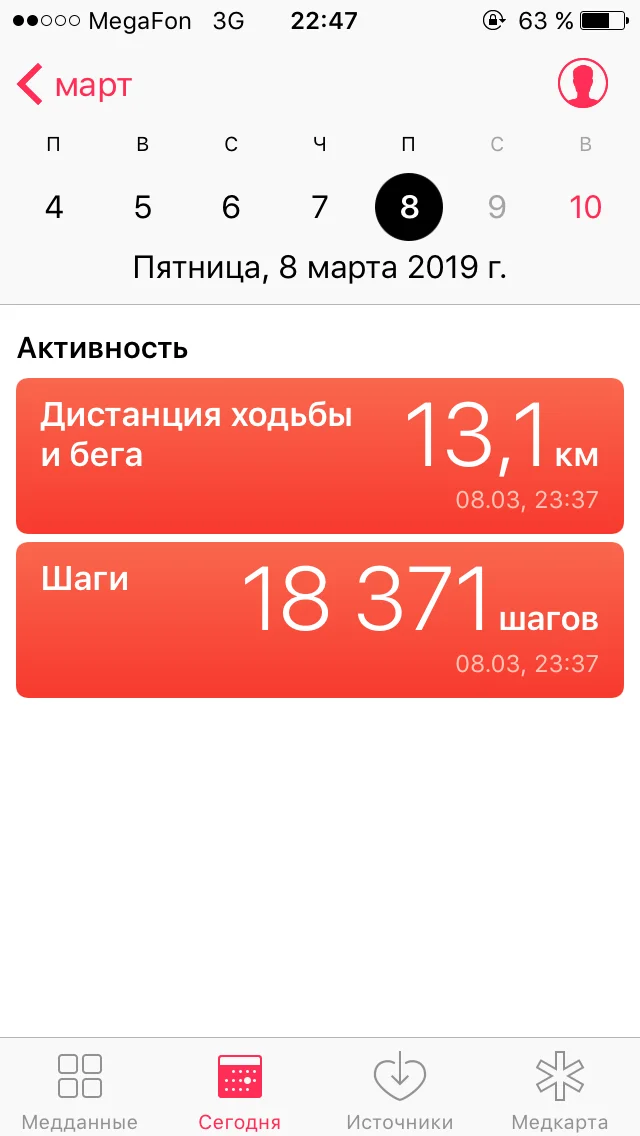This screenshot has width=640, height=1136.
Task: Switch to the Медданные tab
Action: click(x=80, y=1090)
